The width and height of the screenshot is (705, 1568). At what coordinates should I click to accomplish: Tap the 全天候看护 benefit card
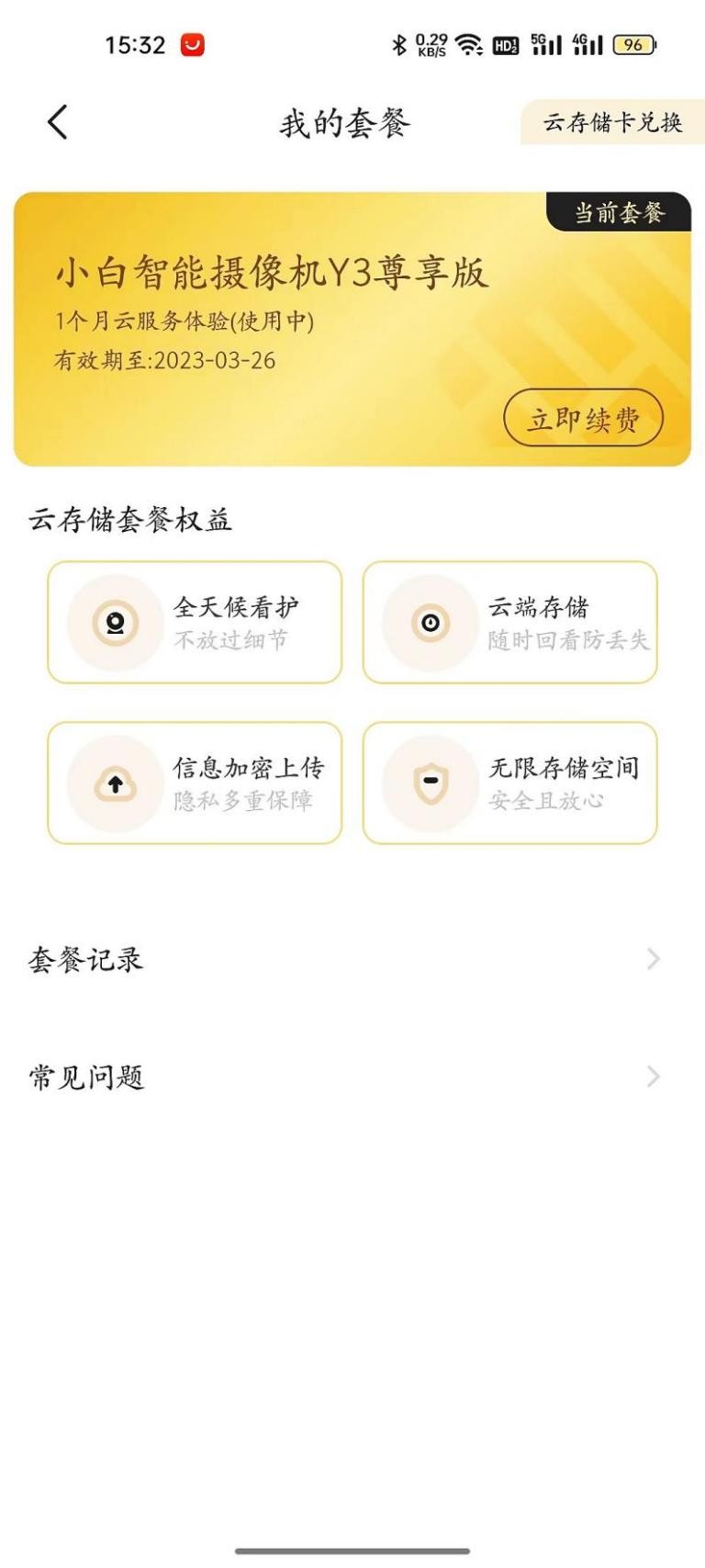[194, 622]
